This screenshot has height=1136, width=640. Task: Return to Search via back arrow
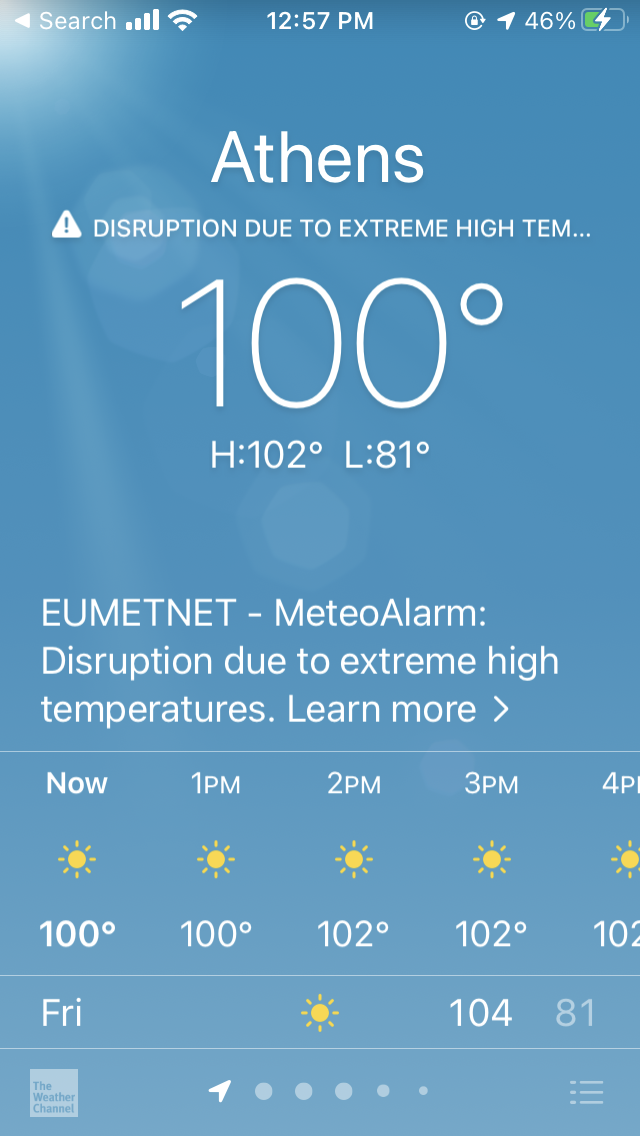65,21
